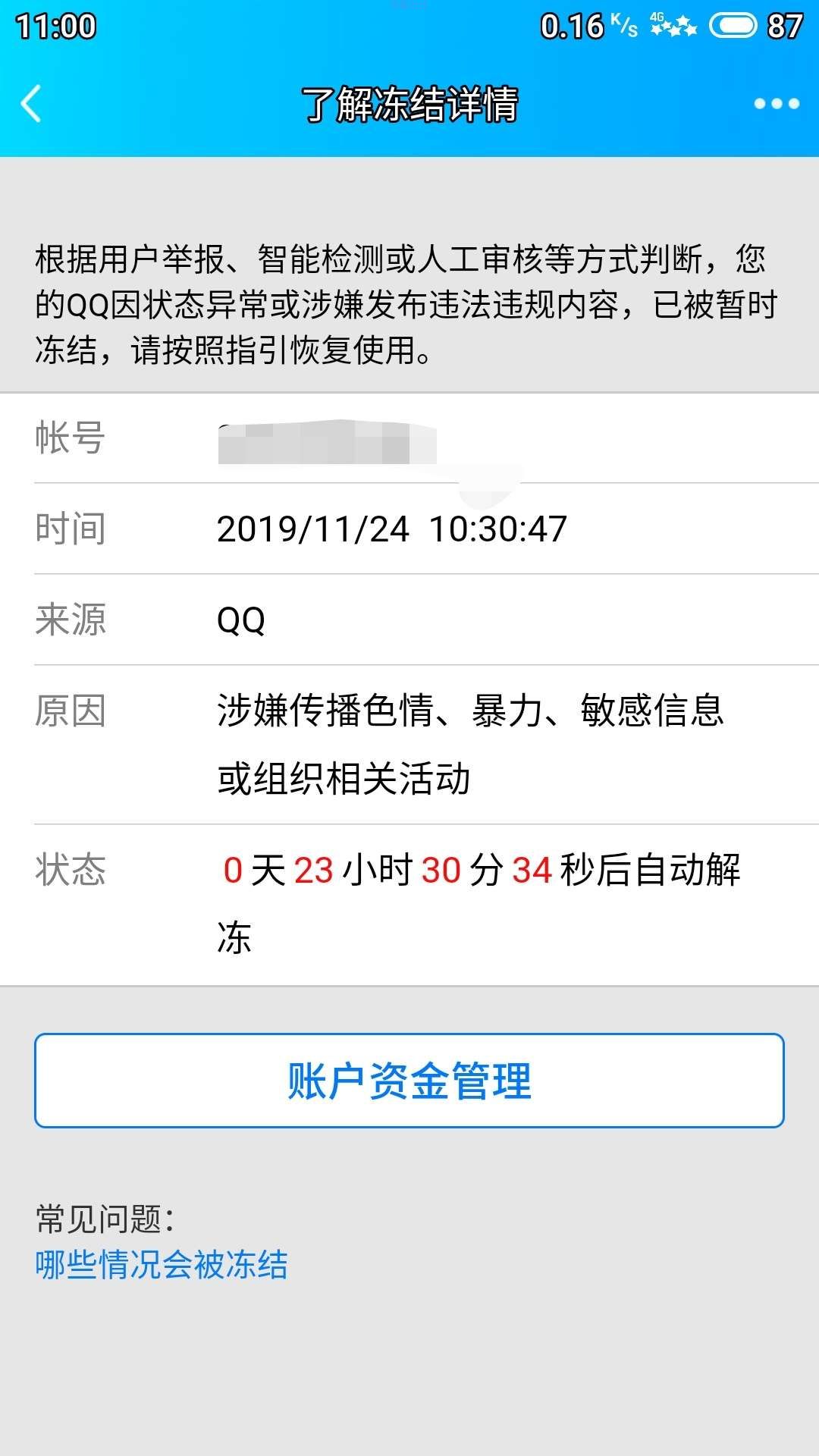Open the three-dot overflow menu
The height and width of the screenshot is (1456, 819).
tap(777, 104)
